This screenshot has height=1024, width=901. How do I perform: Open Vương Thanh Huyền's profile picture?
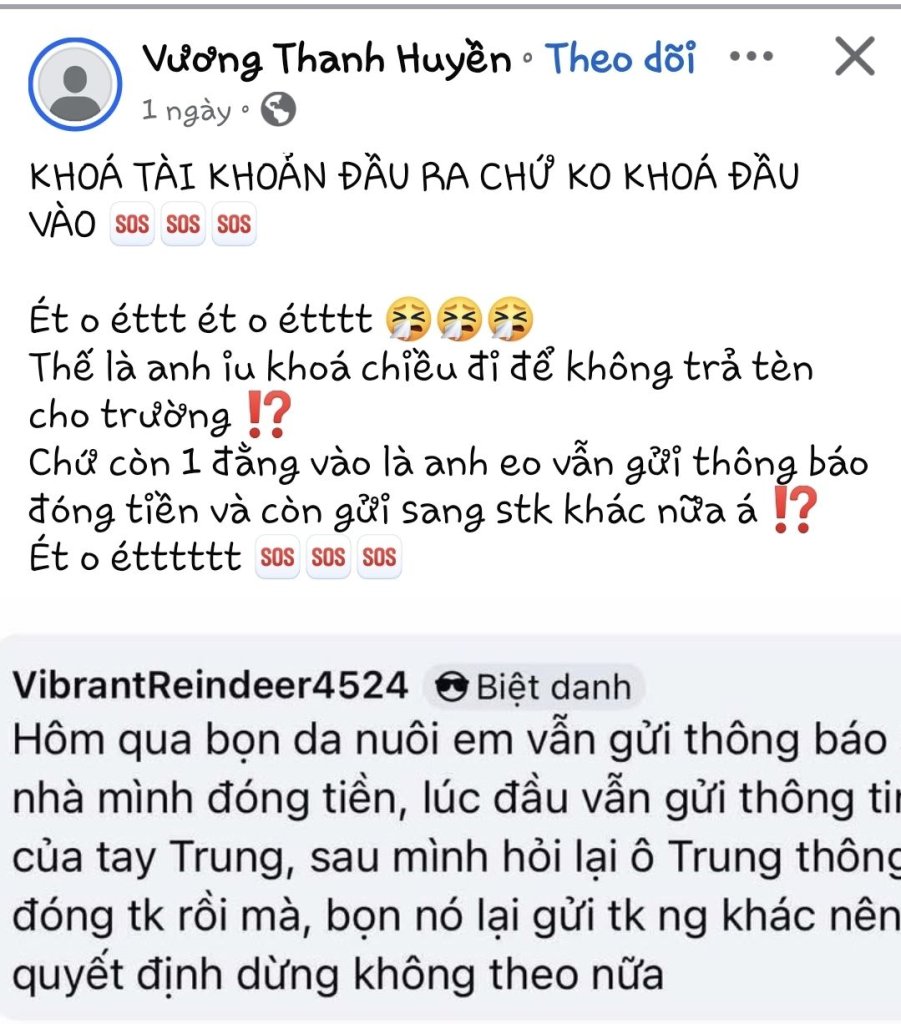(75, 84)
